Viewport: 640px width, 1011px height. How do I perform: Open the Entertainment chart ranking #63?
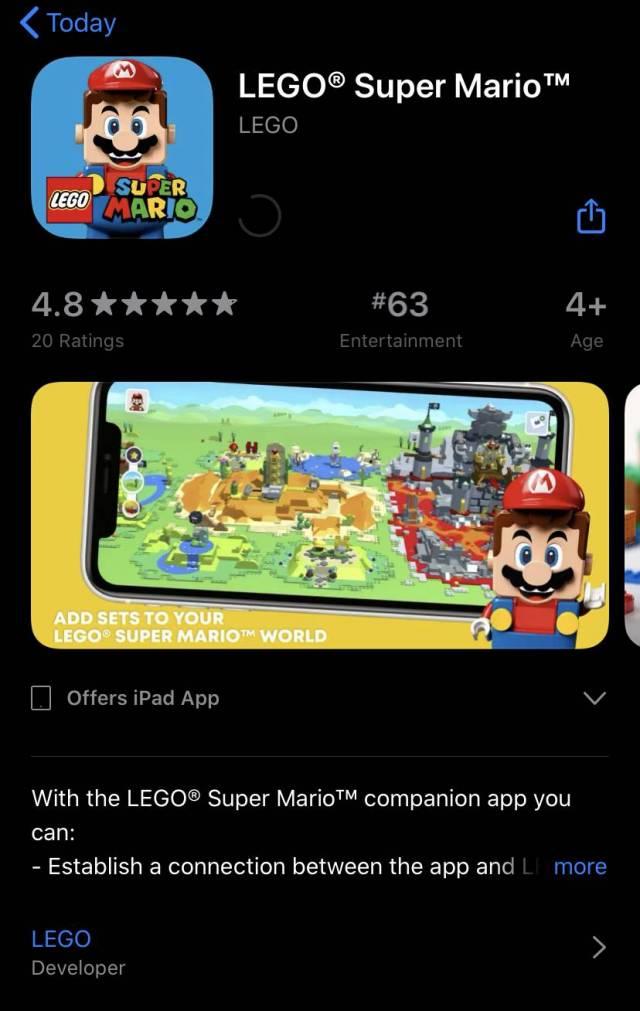400,318
